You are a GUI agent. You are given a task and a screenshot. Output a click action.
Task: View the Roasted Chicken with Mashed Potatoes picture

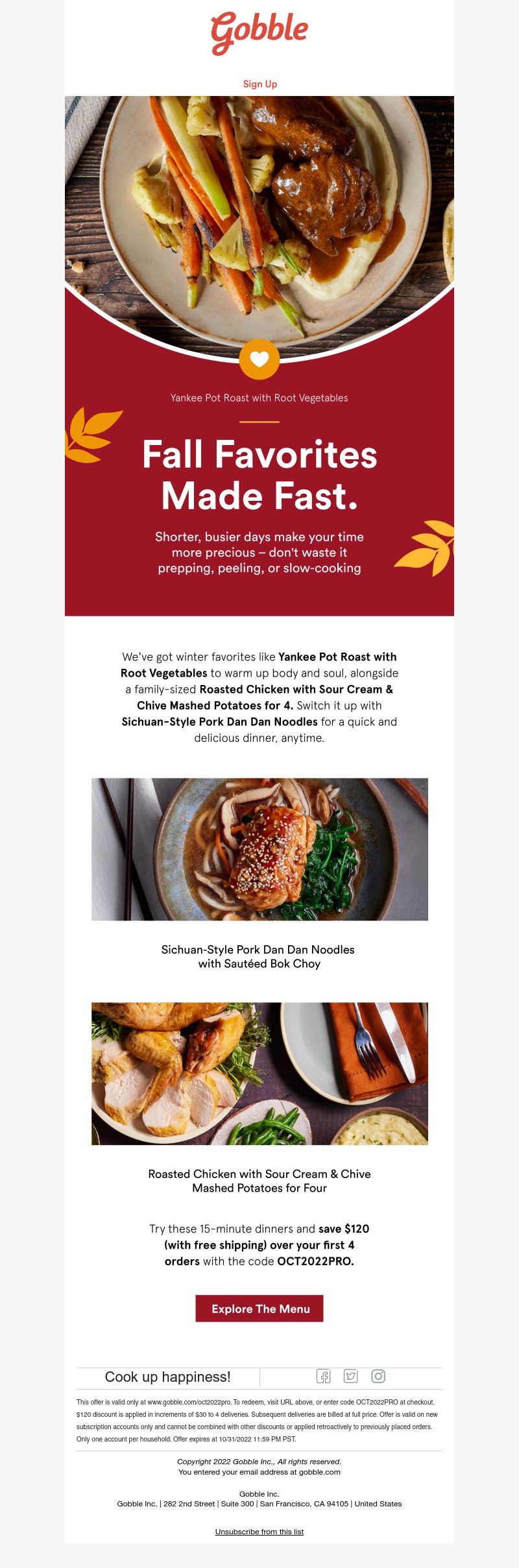[x=259, y=1073]
